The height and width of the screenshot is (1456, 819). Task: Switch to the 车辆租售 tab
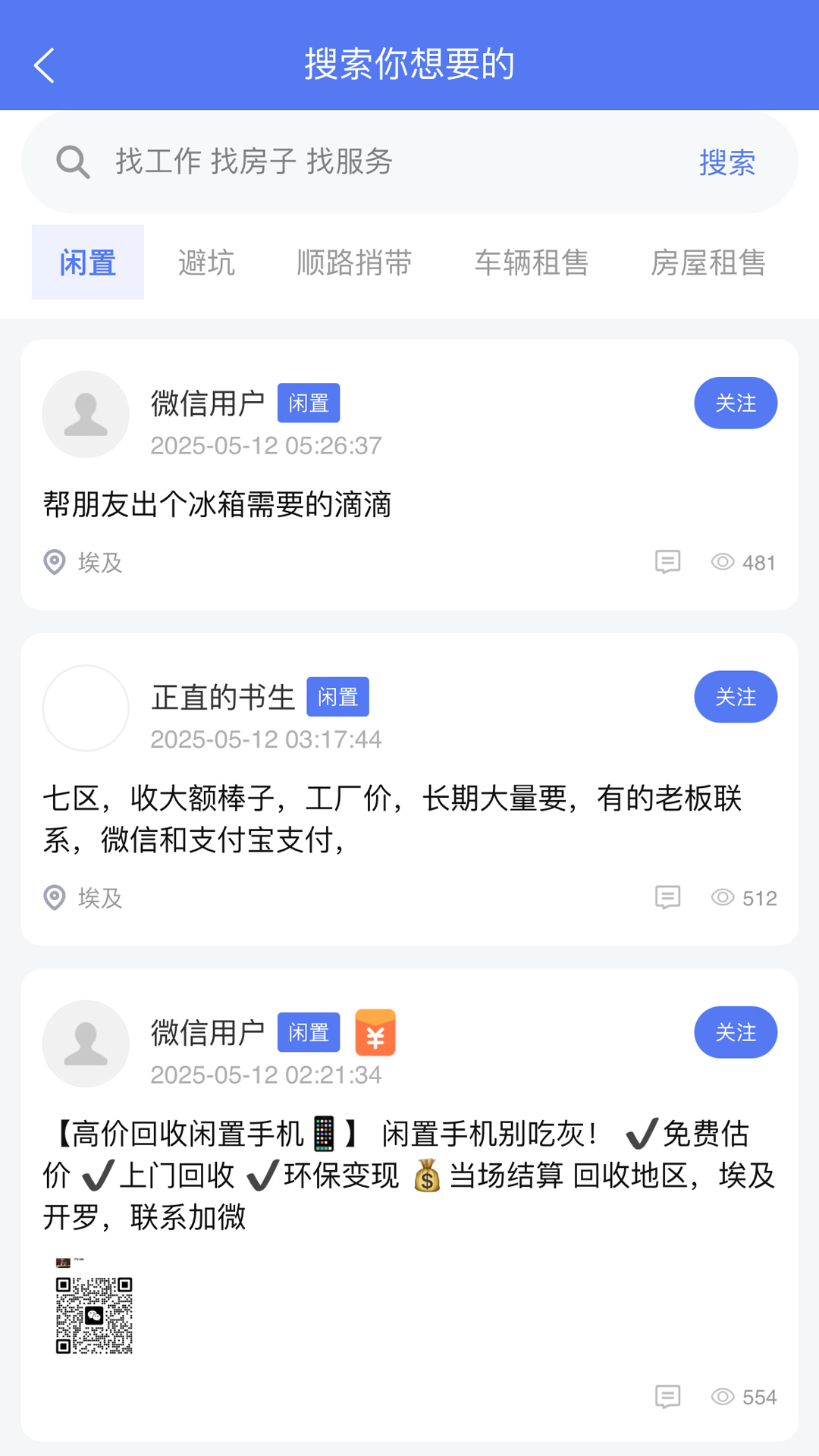click(x=532, y=262)
